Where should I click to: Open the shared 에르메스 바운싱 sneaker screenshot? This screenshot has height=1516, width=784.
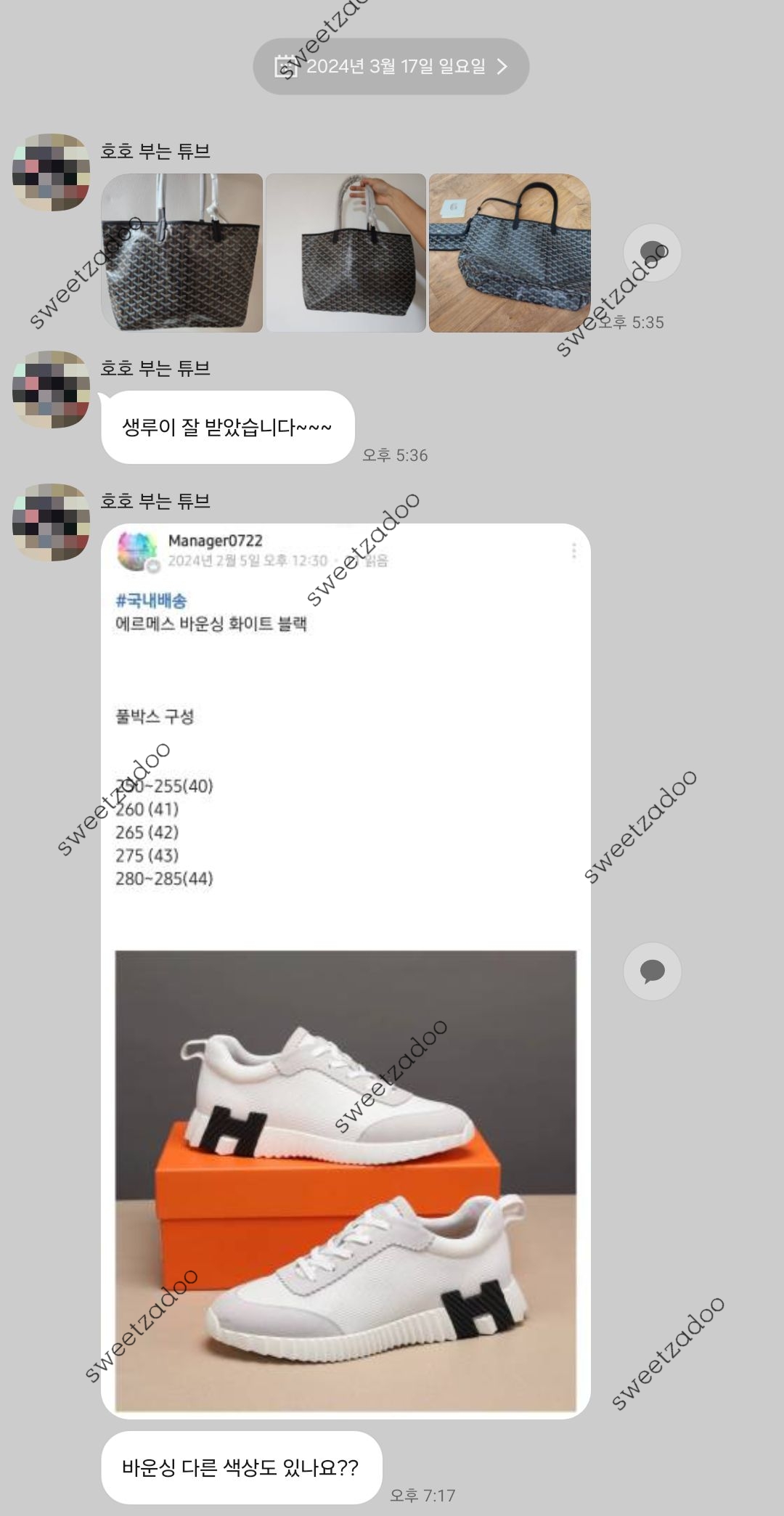coord(346,970)
